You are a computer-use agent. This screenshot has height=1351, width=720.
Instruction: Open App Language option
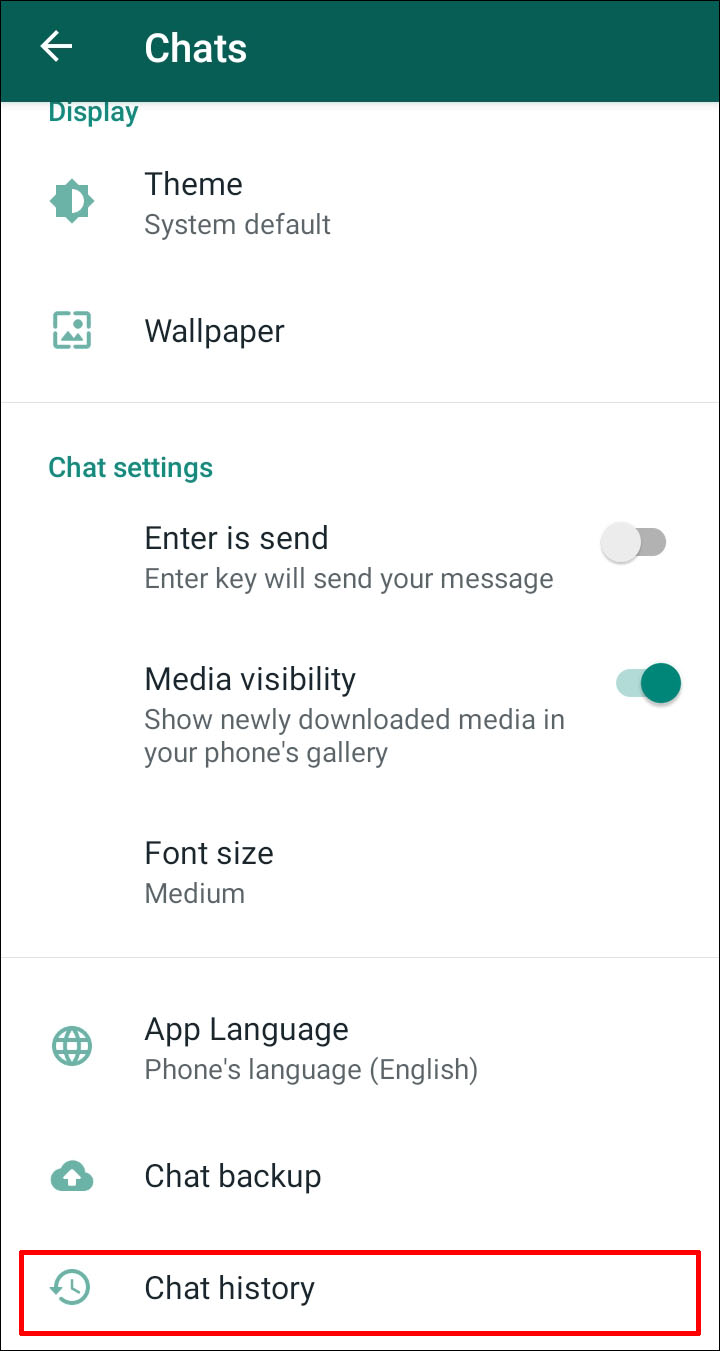[360, 1048]
